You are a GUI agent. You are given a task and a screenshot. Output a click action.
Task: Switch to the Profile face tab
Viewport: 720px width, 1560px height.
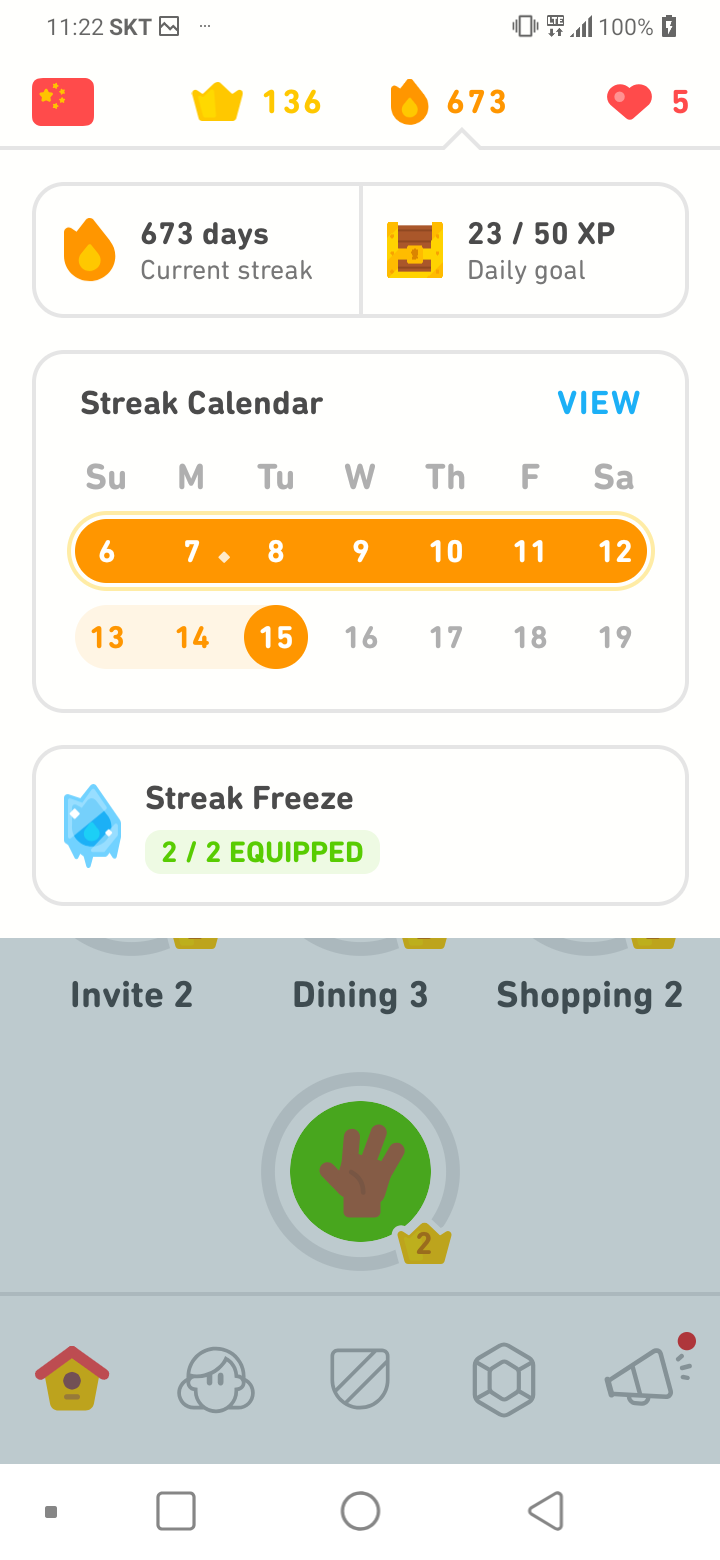pos(216,1379)
